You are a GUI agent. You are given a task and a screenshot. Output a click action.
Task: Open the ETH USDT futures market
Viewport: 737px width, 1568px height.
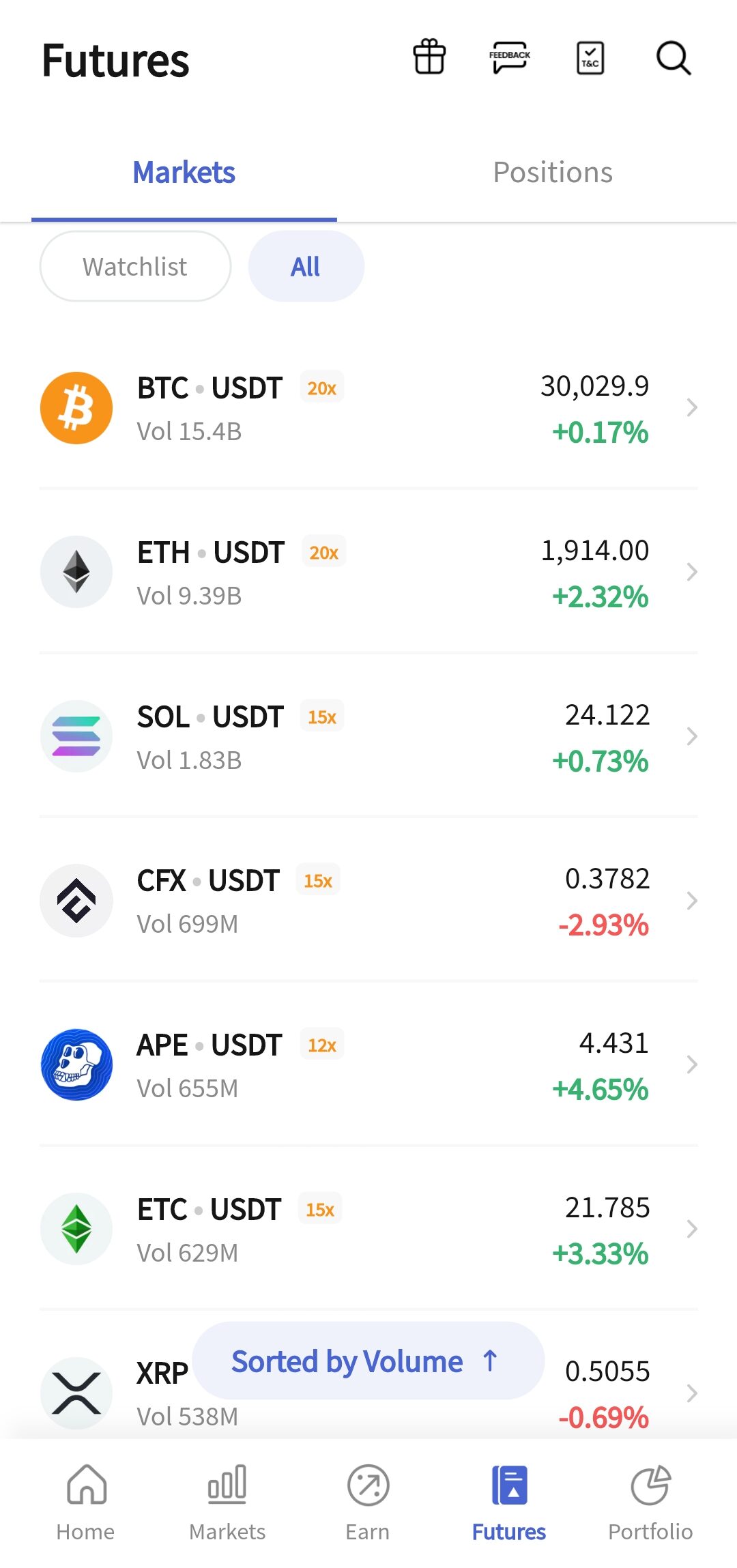click(369, 572)
